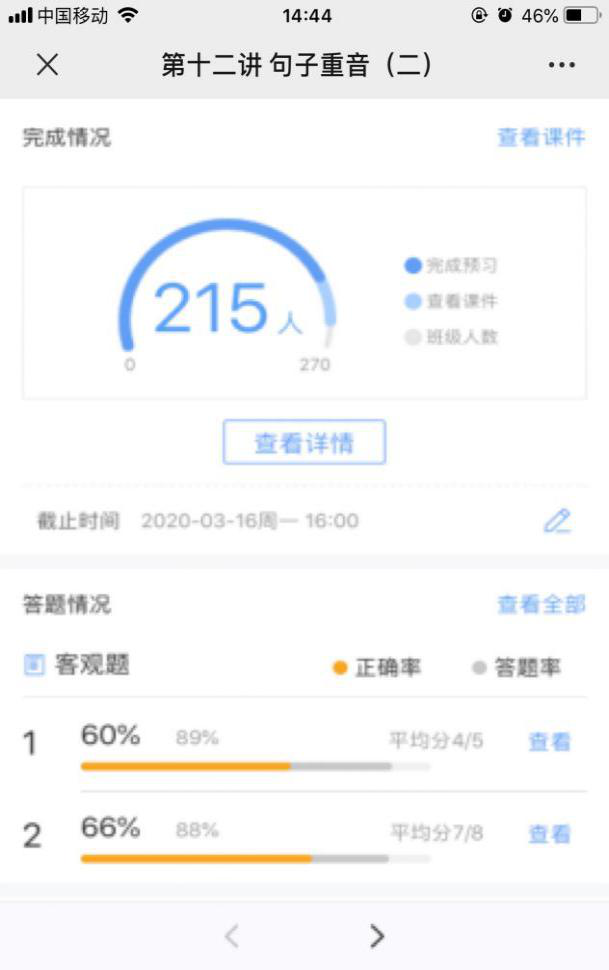Go forward with the right arrow
This screenshot has width=609, height=970.
(377, 936)
